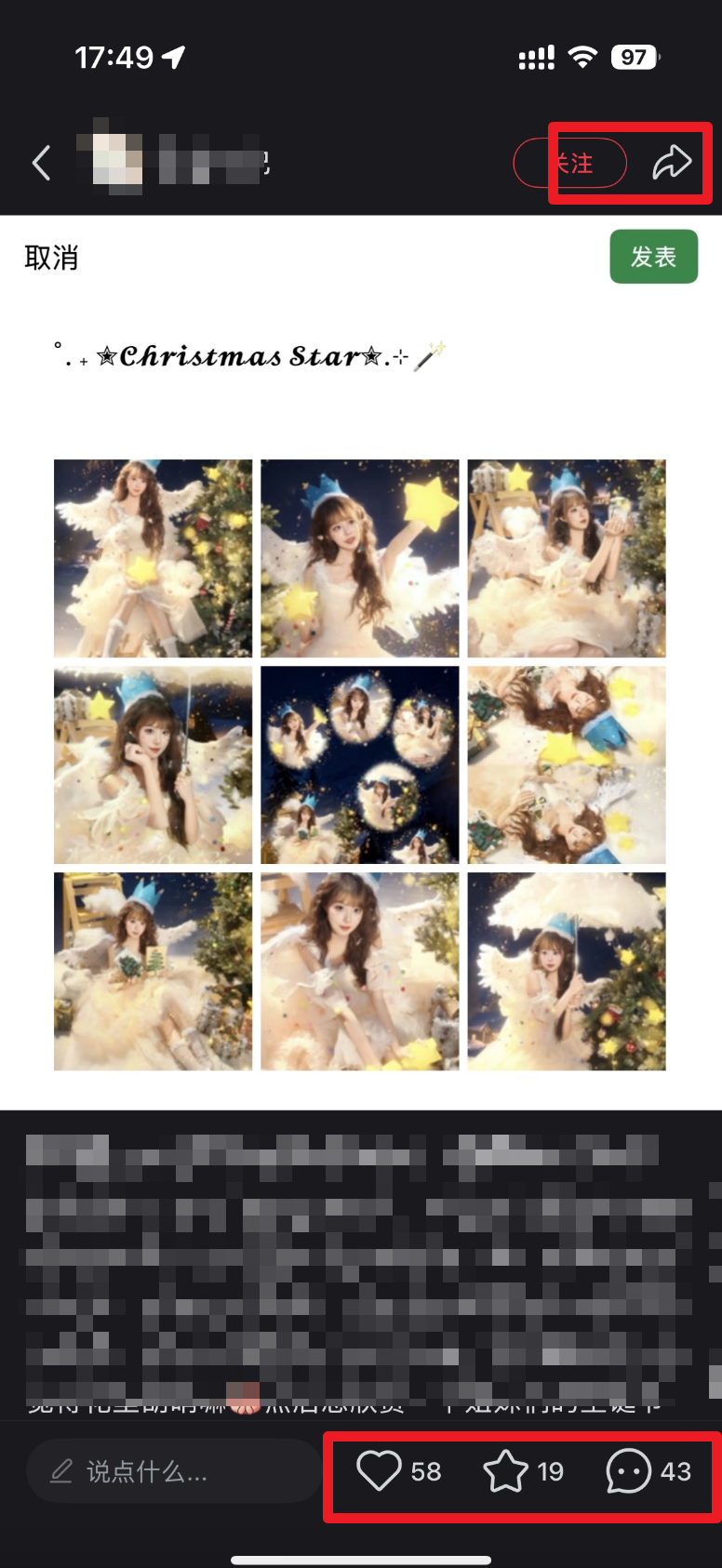The image size is (722, 1568).
Task: Go back using the top-left arrow
Action: click(41, 164)
